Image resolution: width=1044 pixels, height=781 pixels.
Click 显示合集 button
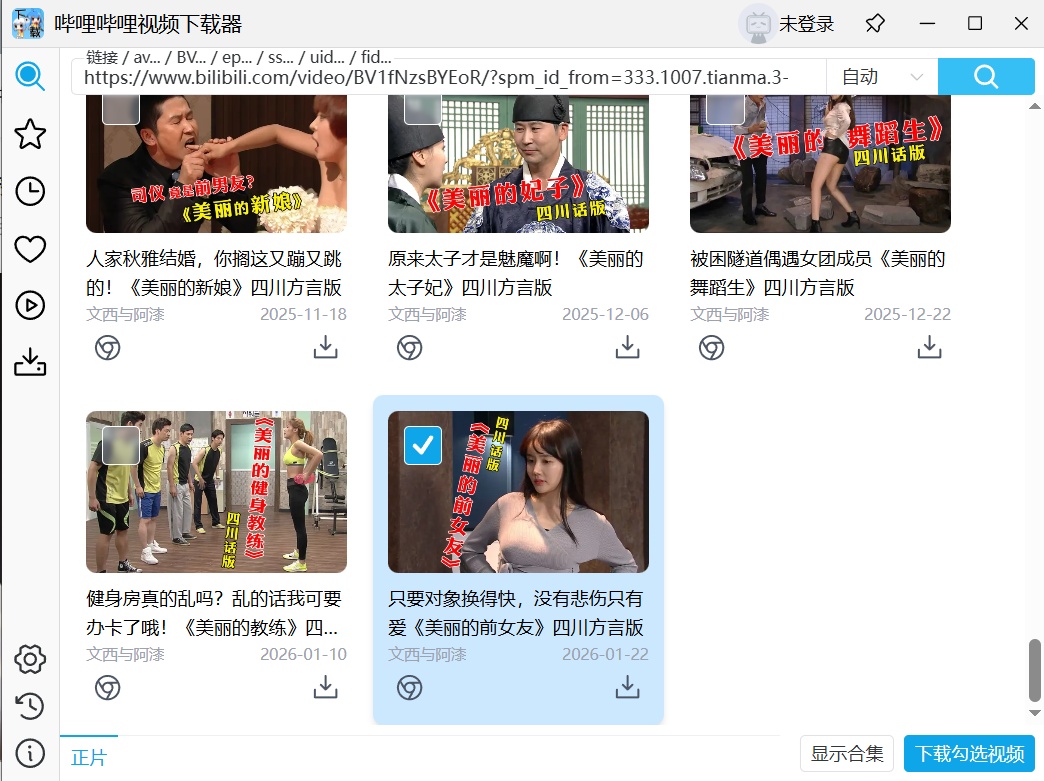click(x=846, y=754)
